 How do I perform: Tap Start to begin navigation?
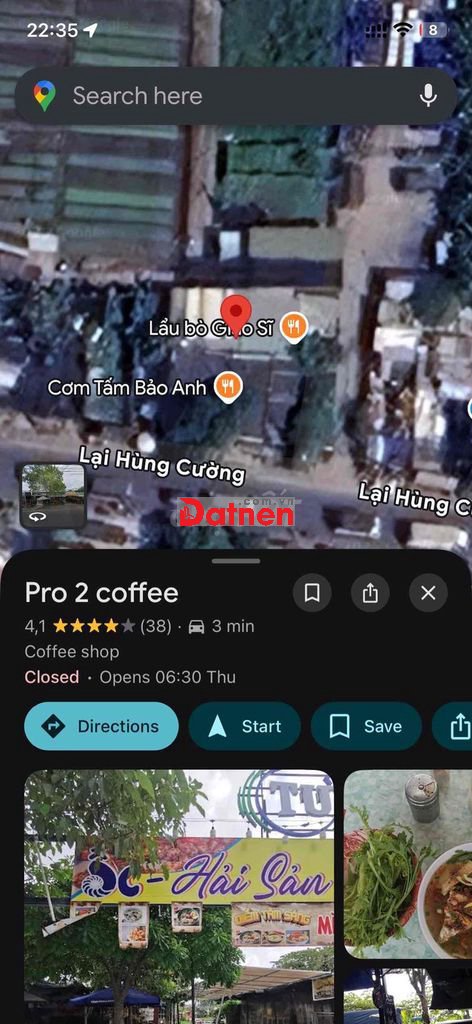[245, 726]
